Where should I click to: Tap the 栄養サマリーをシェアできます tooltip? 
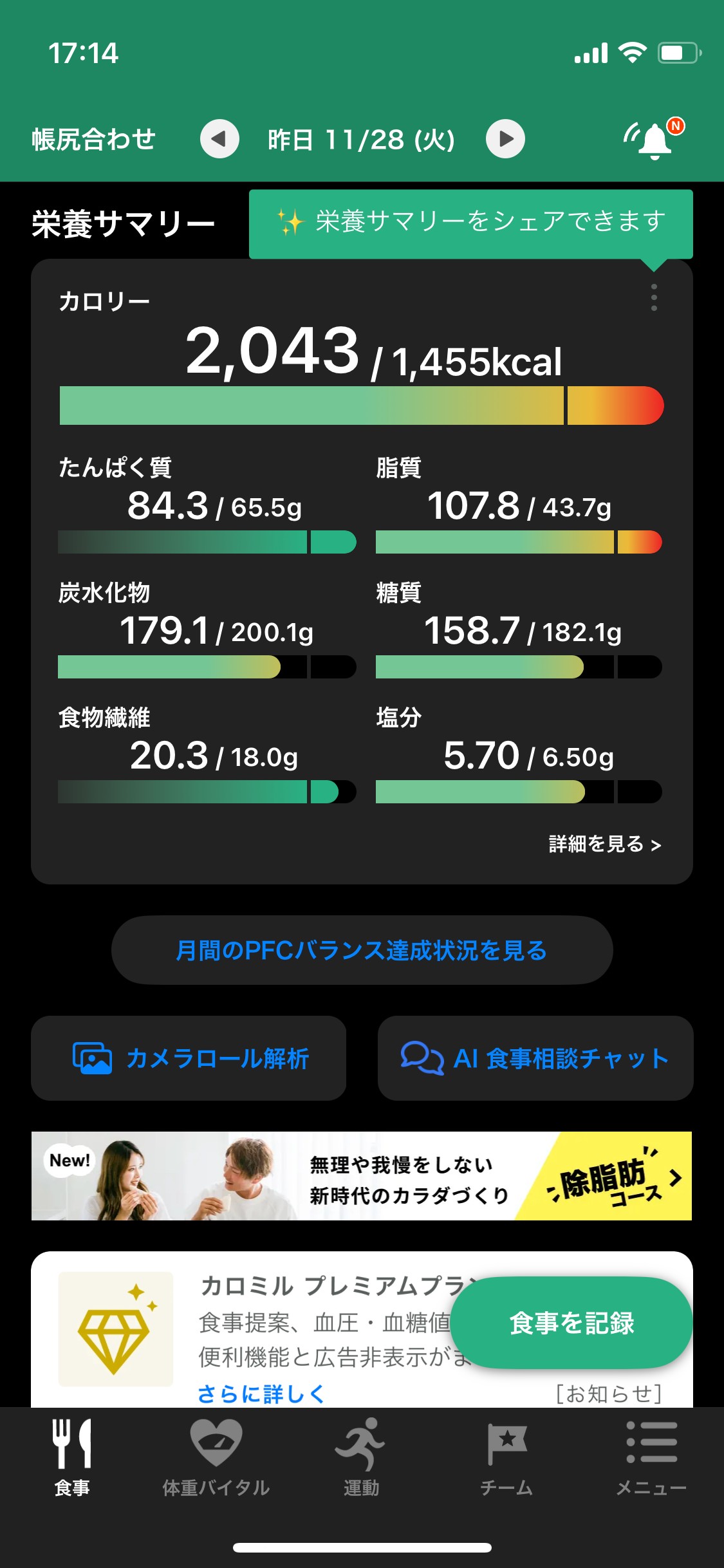[471, 223]
